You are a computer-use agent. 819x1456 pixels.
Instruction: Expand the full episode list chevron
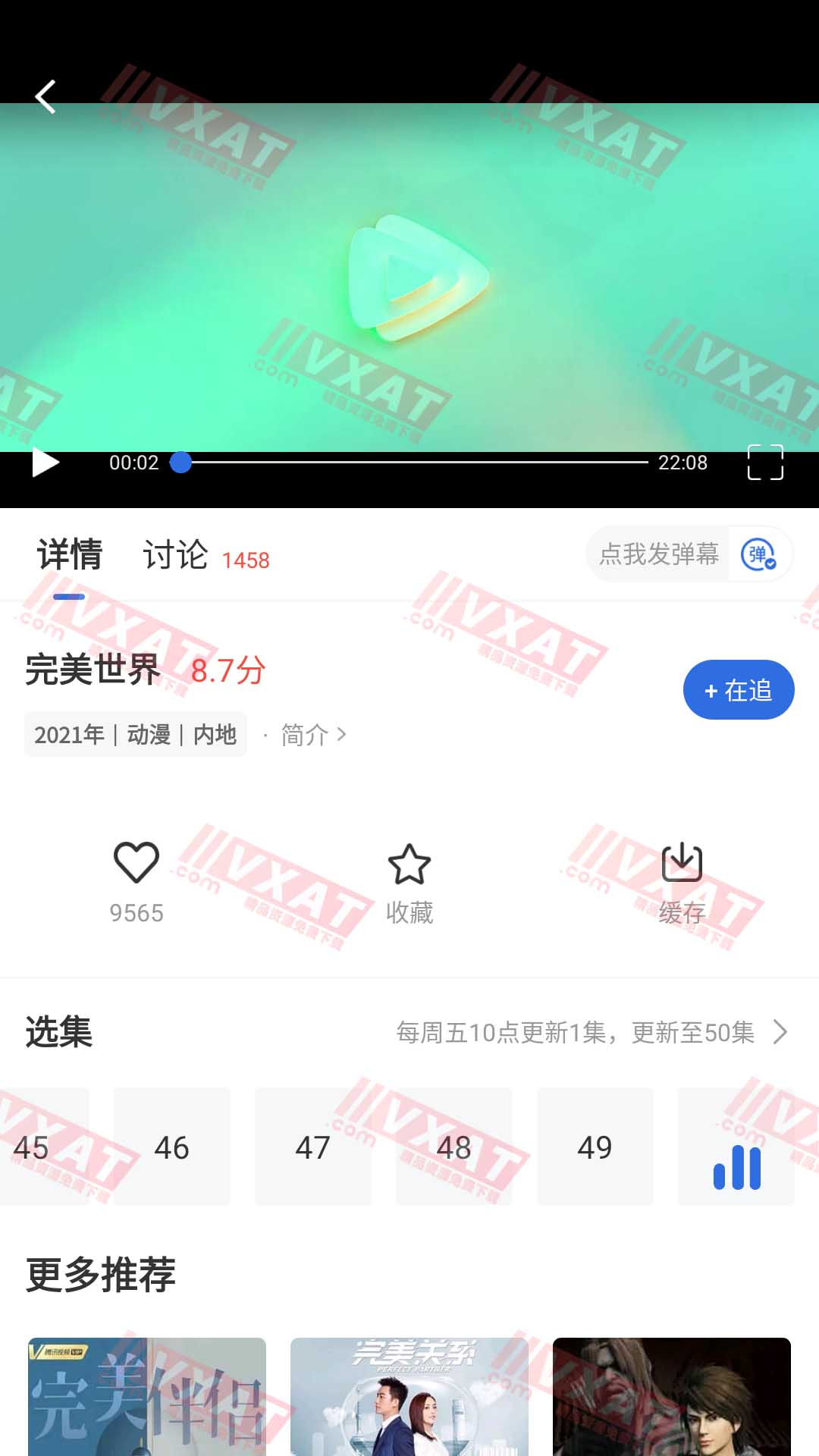tap(780, 1032)
